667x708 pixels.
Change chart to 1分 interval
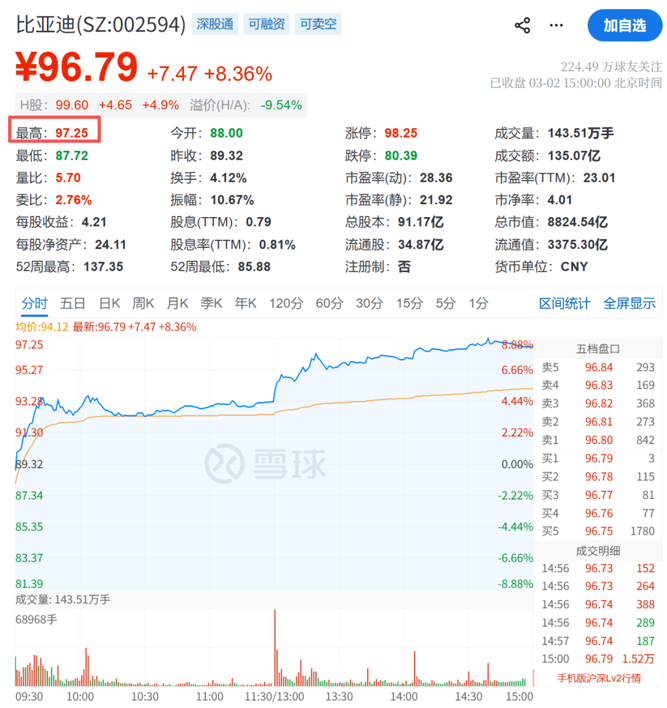(479, 303)
